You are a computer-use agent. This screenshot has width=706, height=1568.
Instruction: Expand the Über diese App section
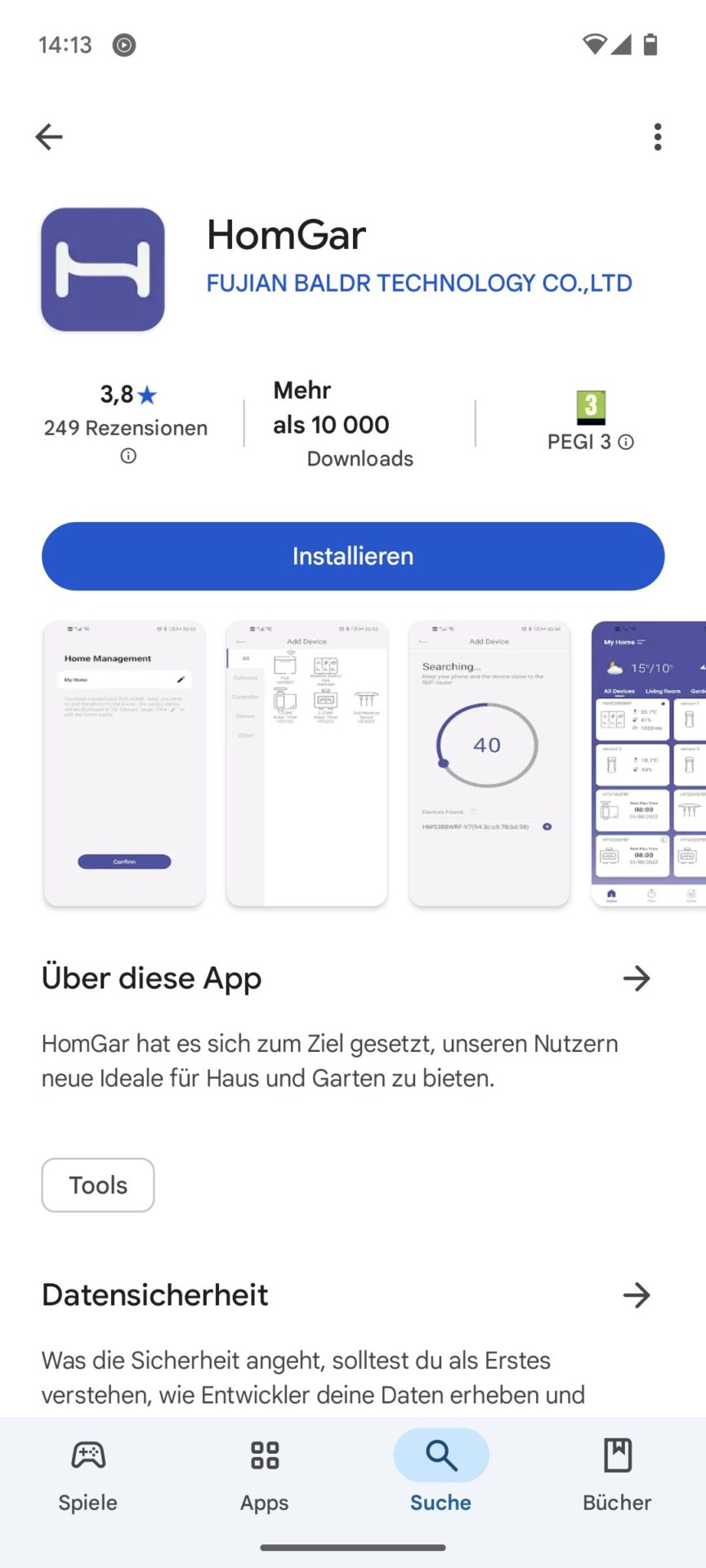coord(636,978)
